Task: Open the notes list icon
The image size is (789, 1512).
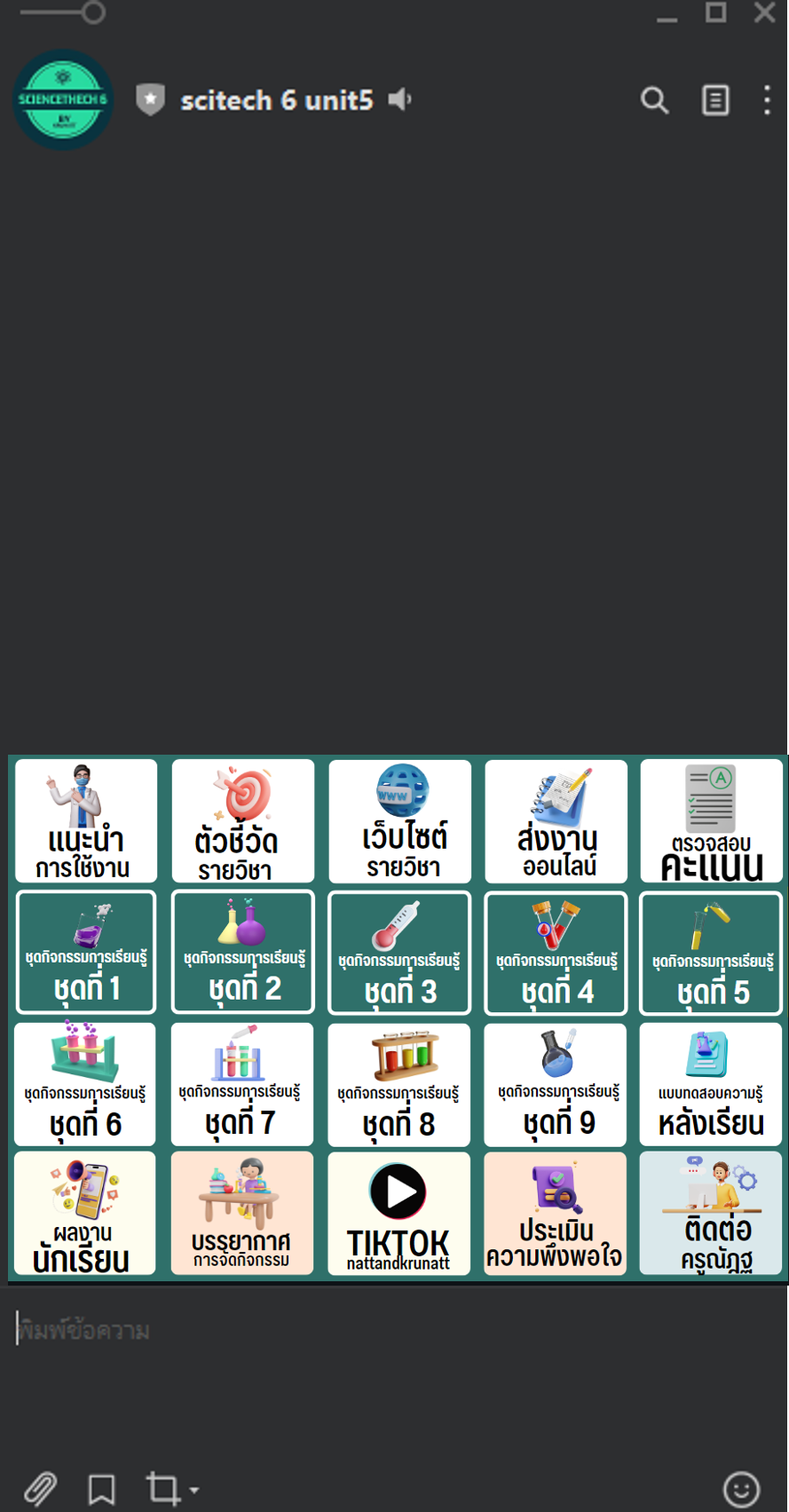Action: click(x=715, y=100)
